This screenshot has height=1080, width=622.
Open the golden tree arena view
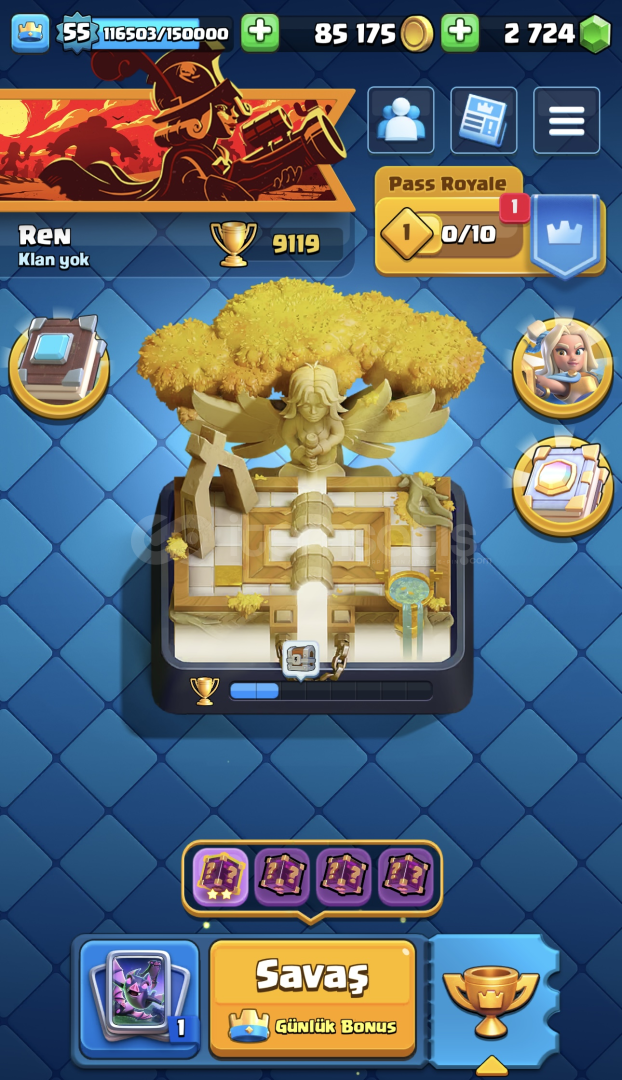[311, 496]
